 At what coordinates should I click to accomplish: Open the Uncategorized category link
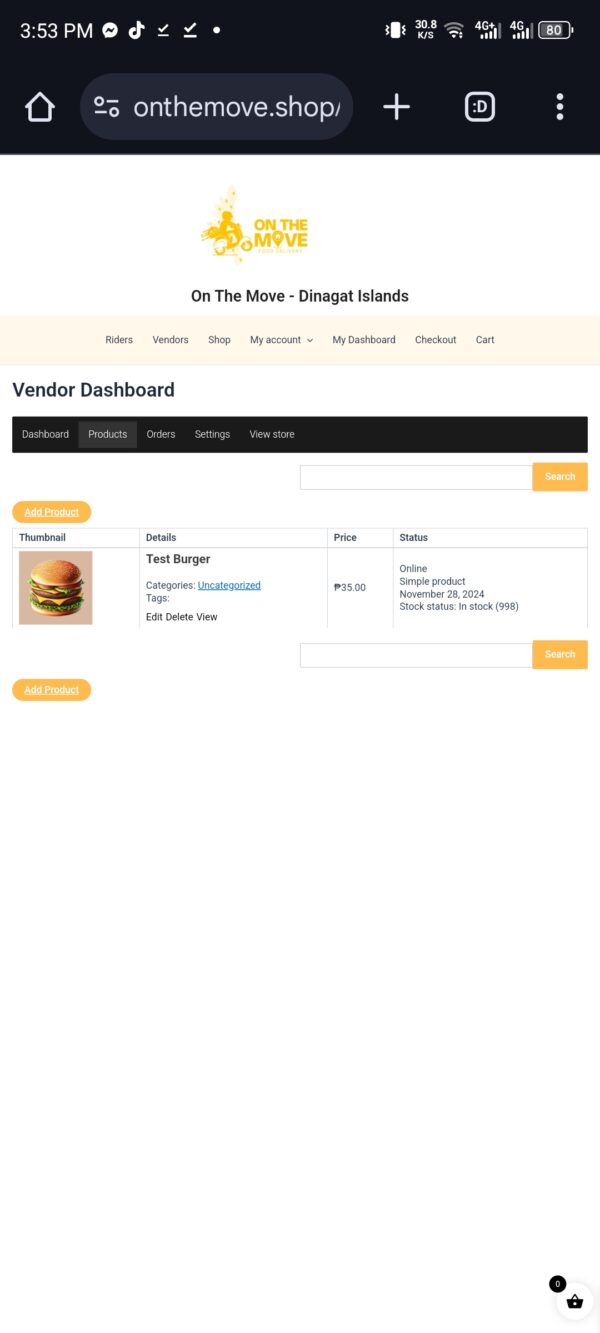click(x=229, y=585)
